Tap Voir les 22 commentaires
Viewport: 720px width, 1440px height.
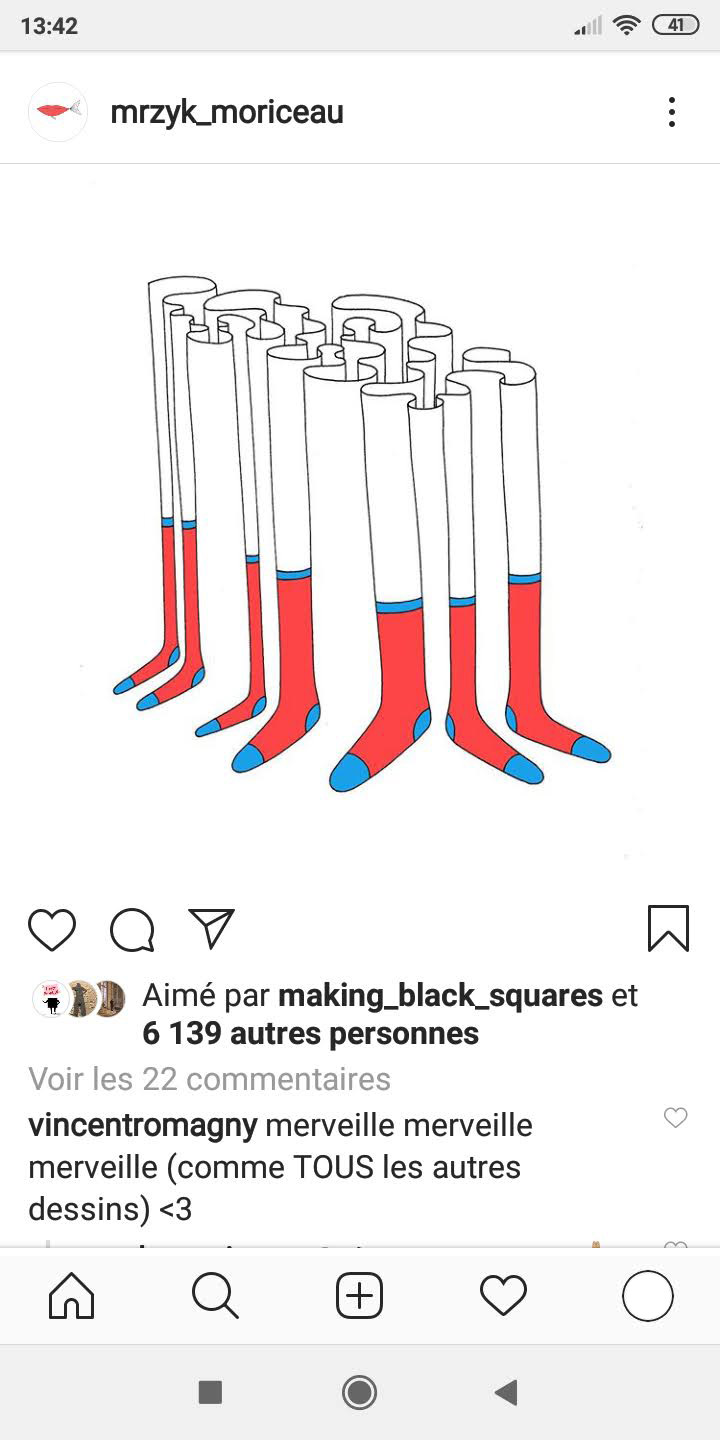point(209,1079)
